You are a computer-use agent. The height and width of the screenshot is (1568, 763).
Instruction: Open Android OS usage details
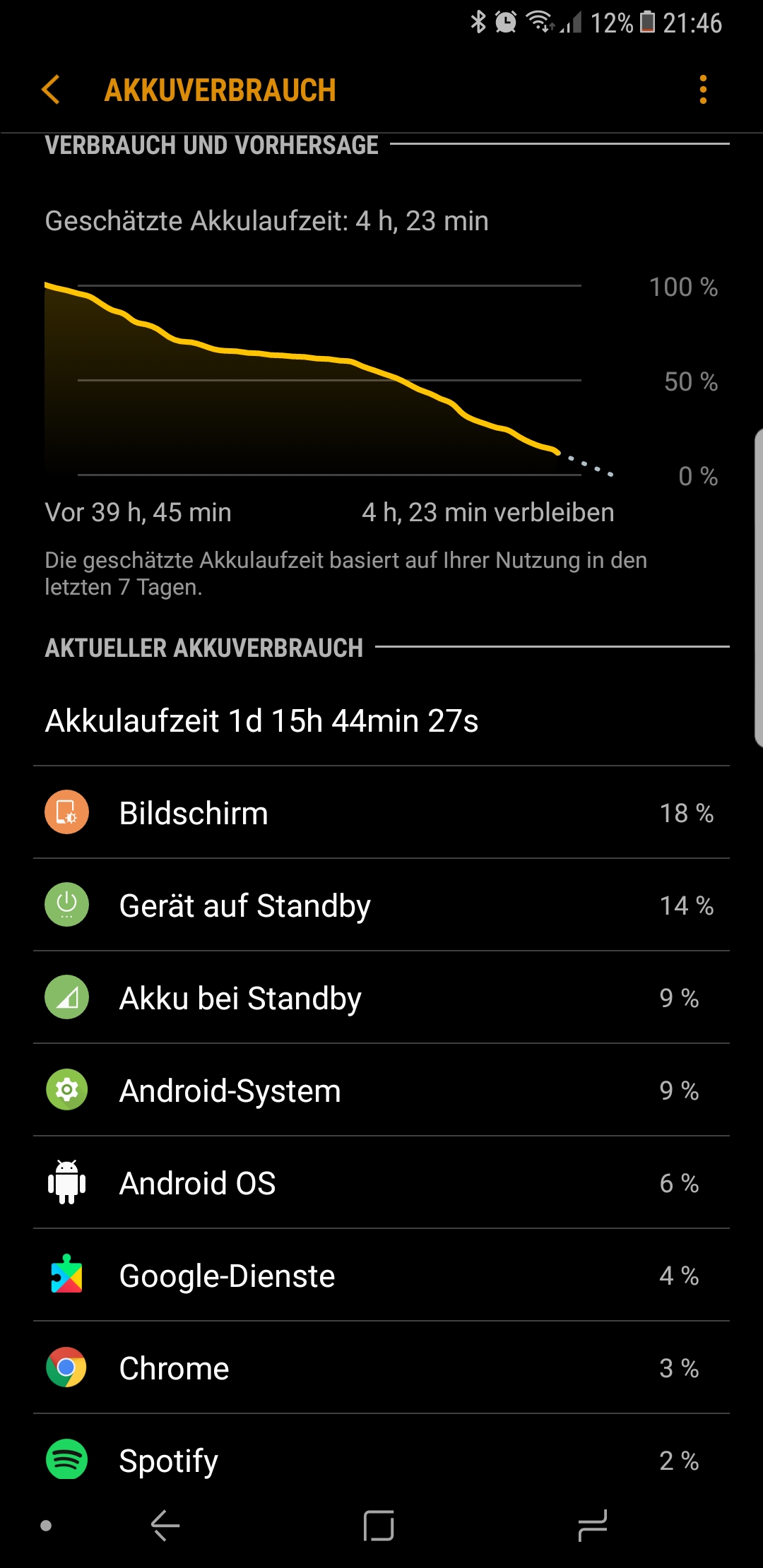point(381,1182)
